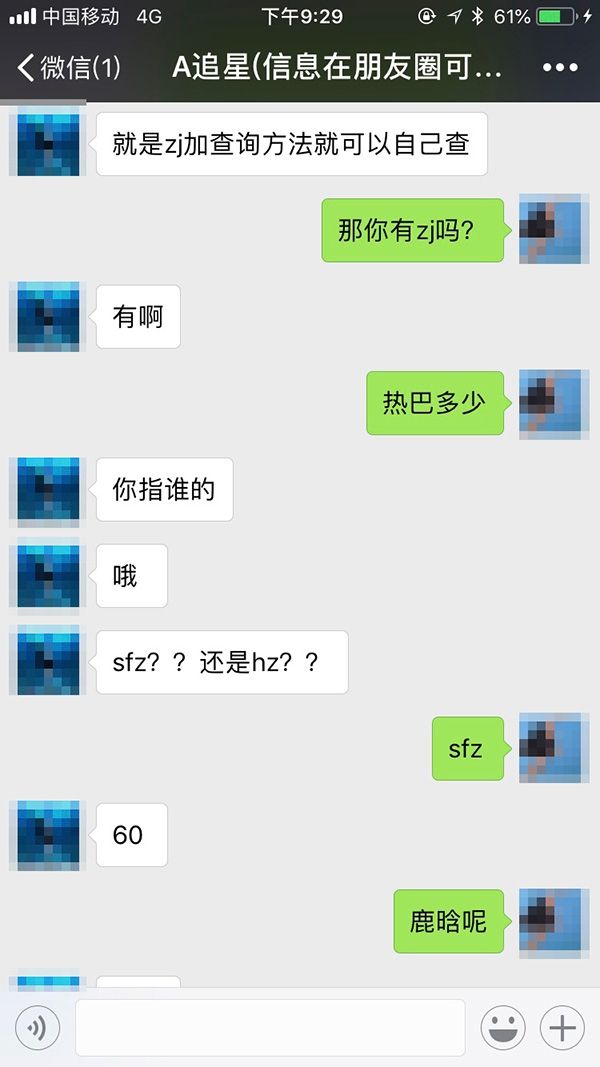Open contact avatar beside '你指谁的' message
The width and height of the screenshot is (600, 1067).
tap(44, 491)
